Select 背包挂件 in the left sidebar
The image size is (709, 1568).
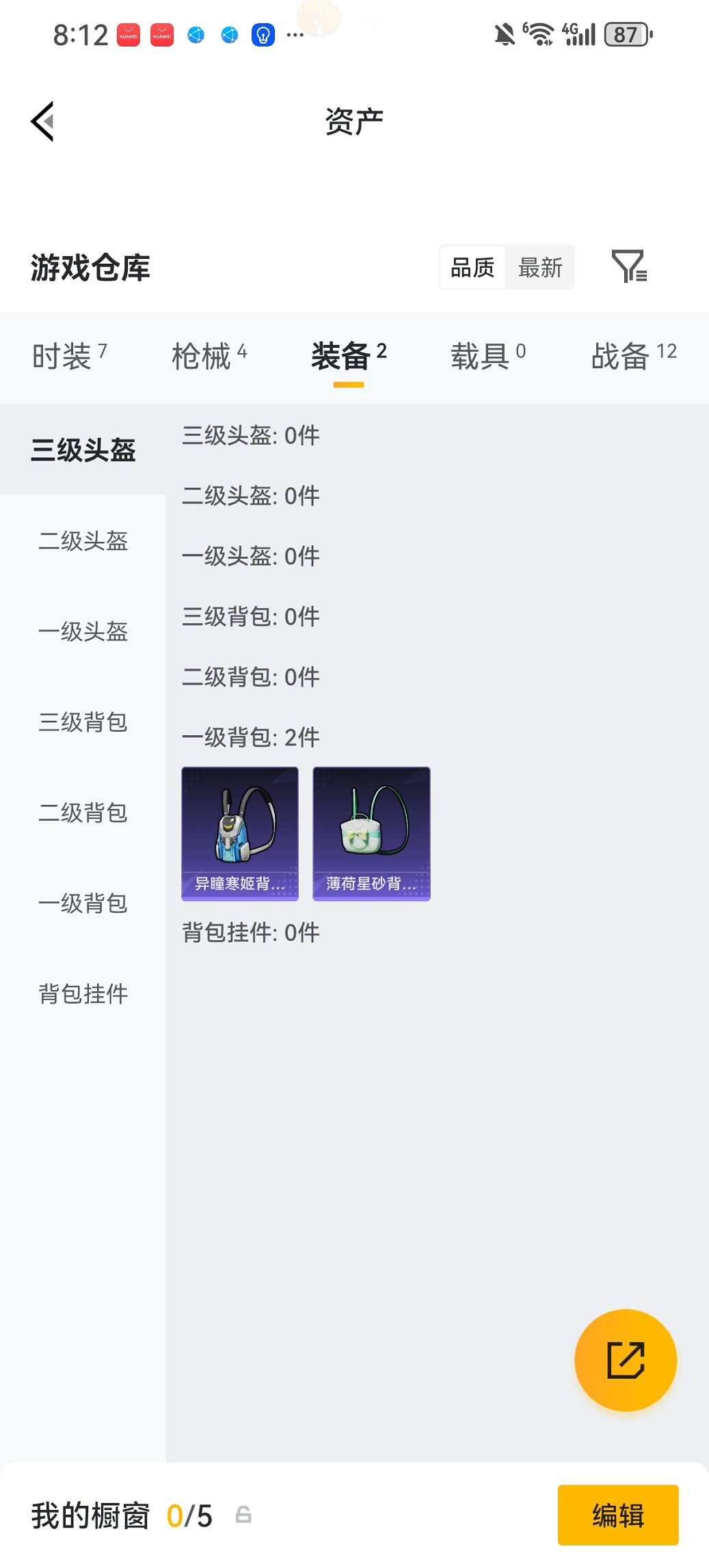click(81, 994)
